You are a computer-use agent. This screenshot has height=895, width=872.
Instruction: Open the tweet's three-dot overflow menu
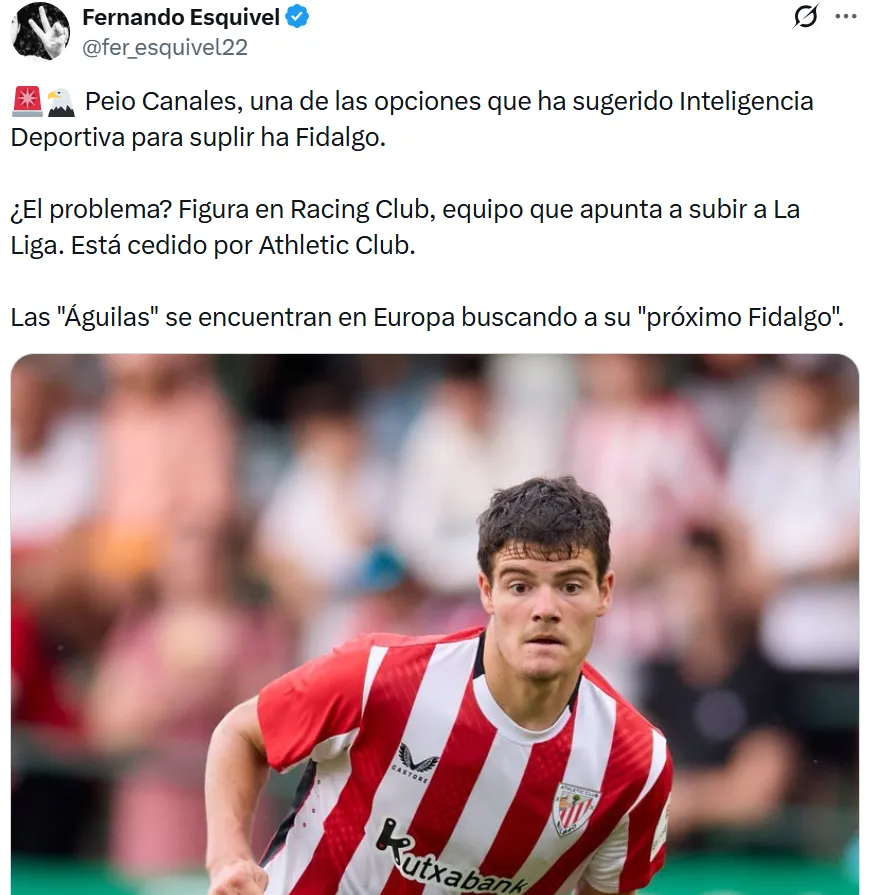click(846, 17)
